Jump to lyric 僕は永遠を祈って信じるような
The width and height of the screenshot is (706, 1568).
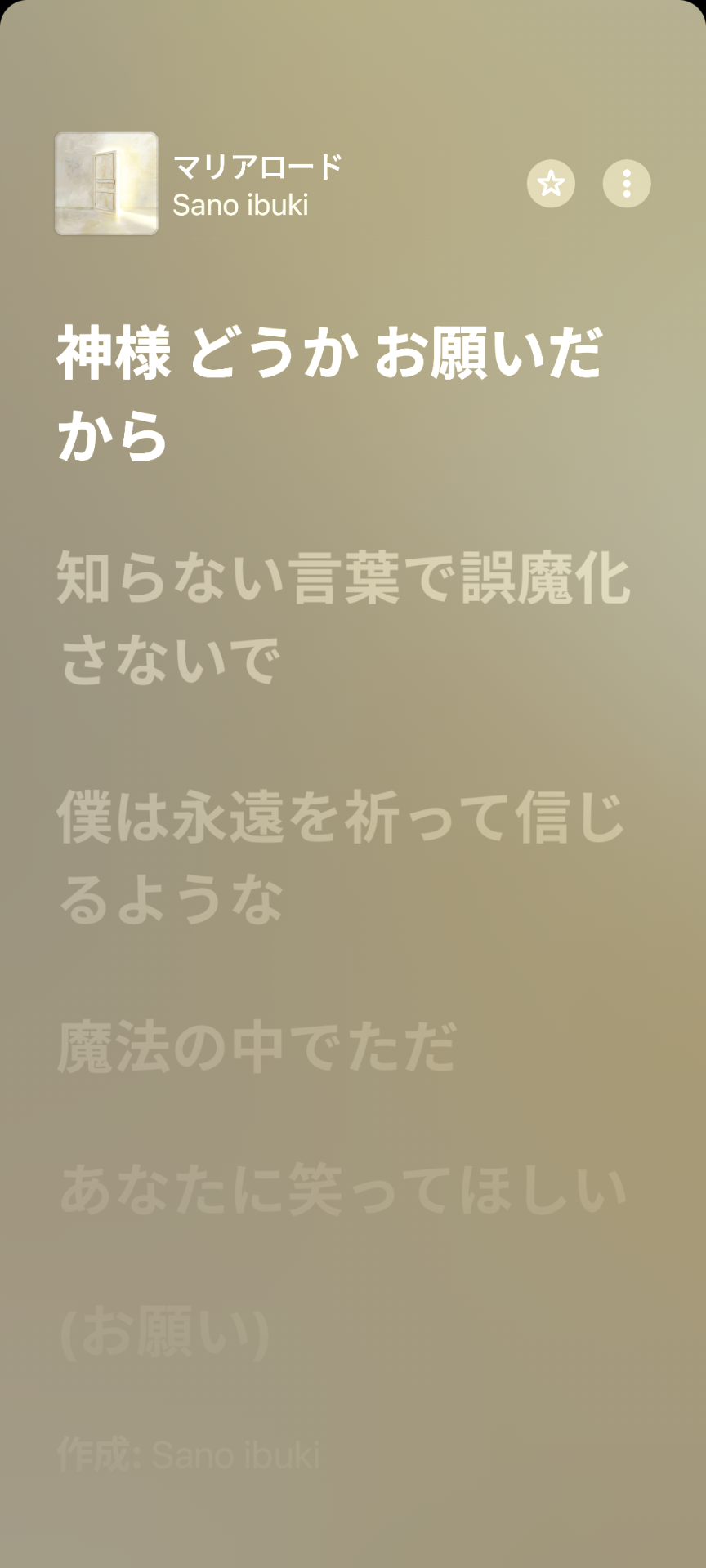click(342, 857)
